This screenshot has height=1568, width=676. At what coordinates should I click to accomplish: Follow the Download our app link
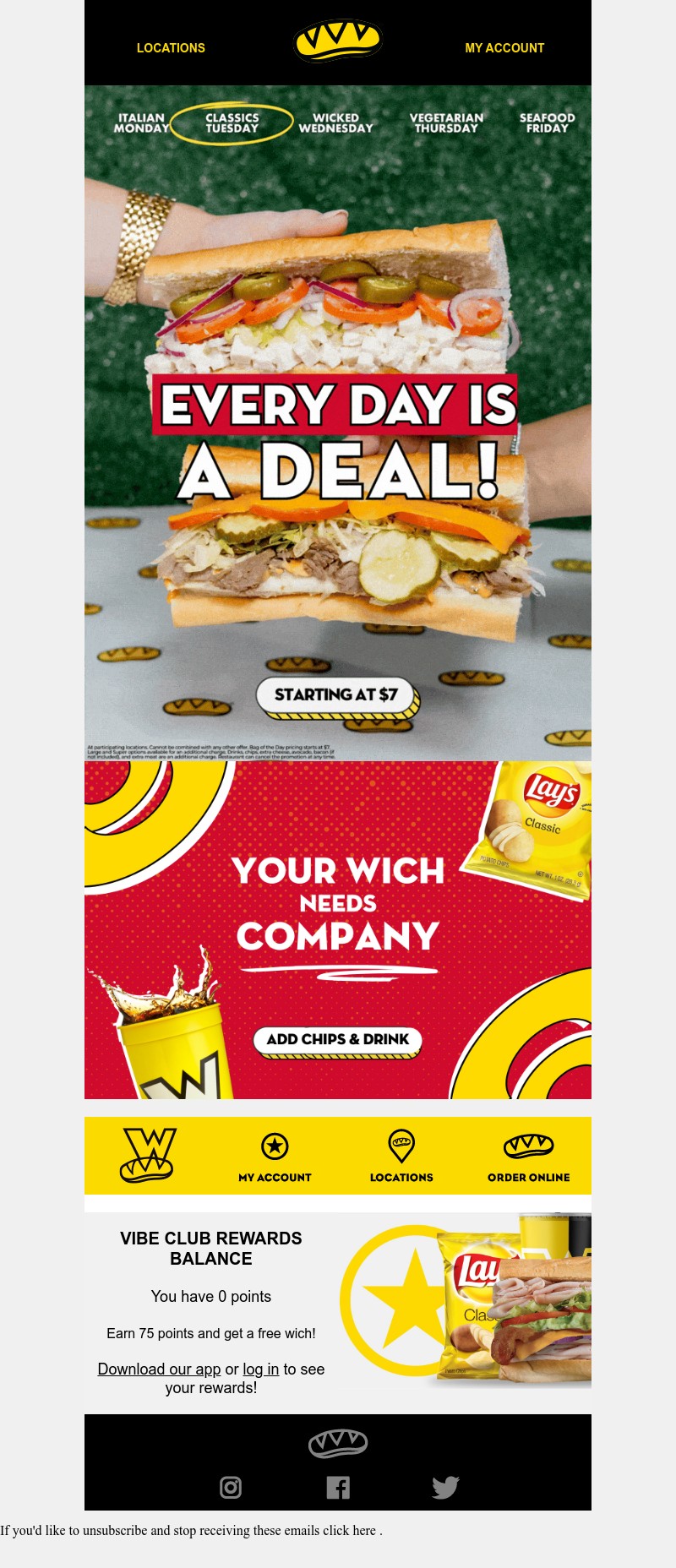point(159,1369)
